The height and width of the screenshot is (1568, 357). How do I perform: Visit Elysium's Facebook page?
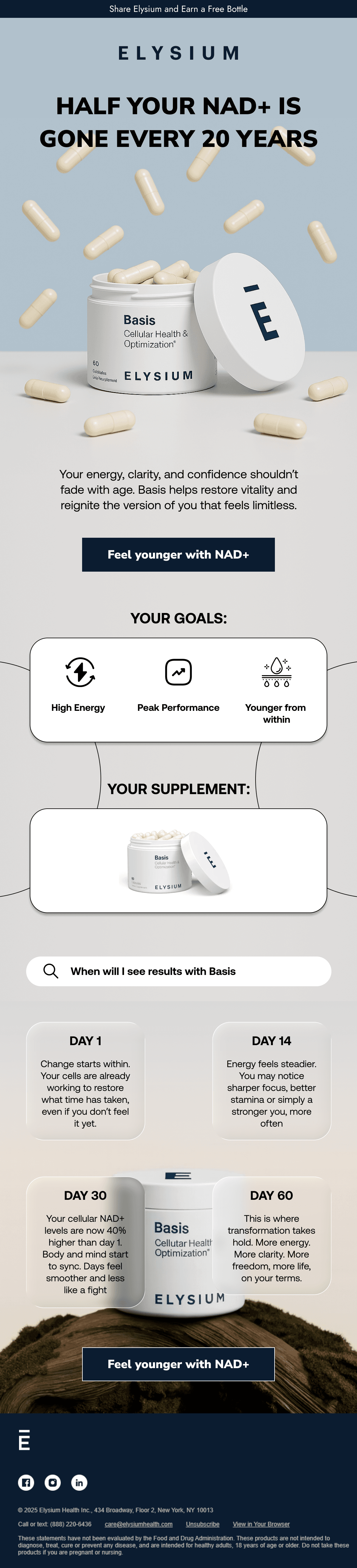[26, 1483]
